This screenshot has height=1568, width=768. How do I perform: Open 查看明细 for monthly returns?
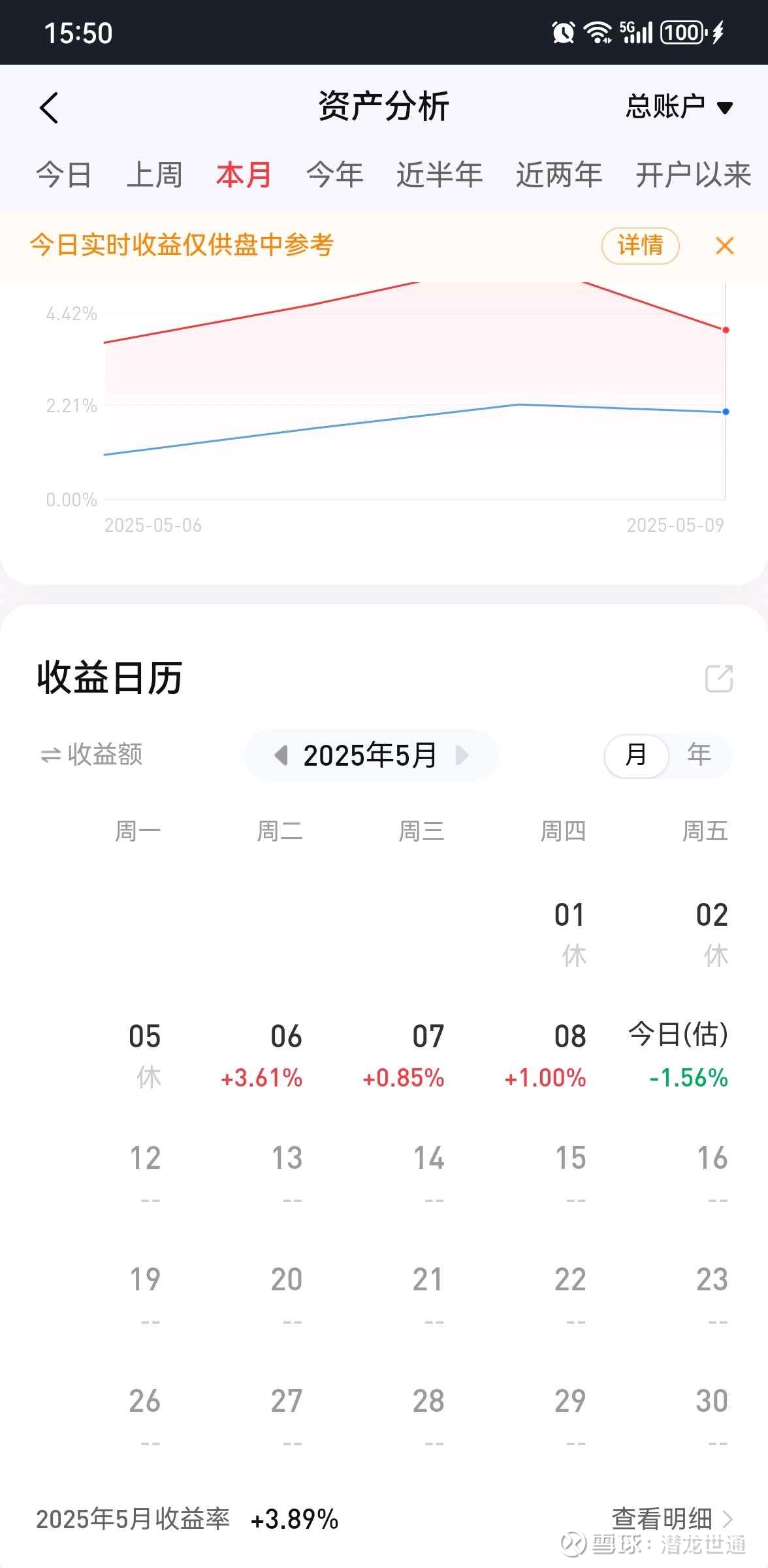coord(673,1518)
